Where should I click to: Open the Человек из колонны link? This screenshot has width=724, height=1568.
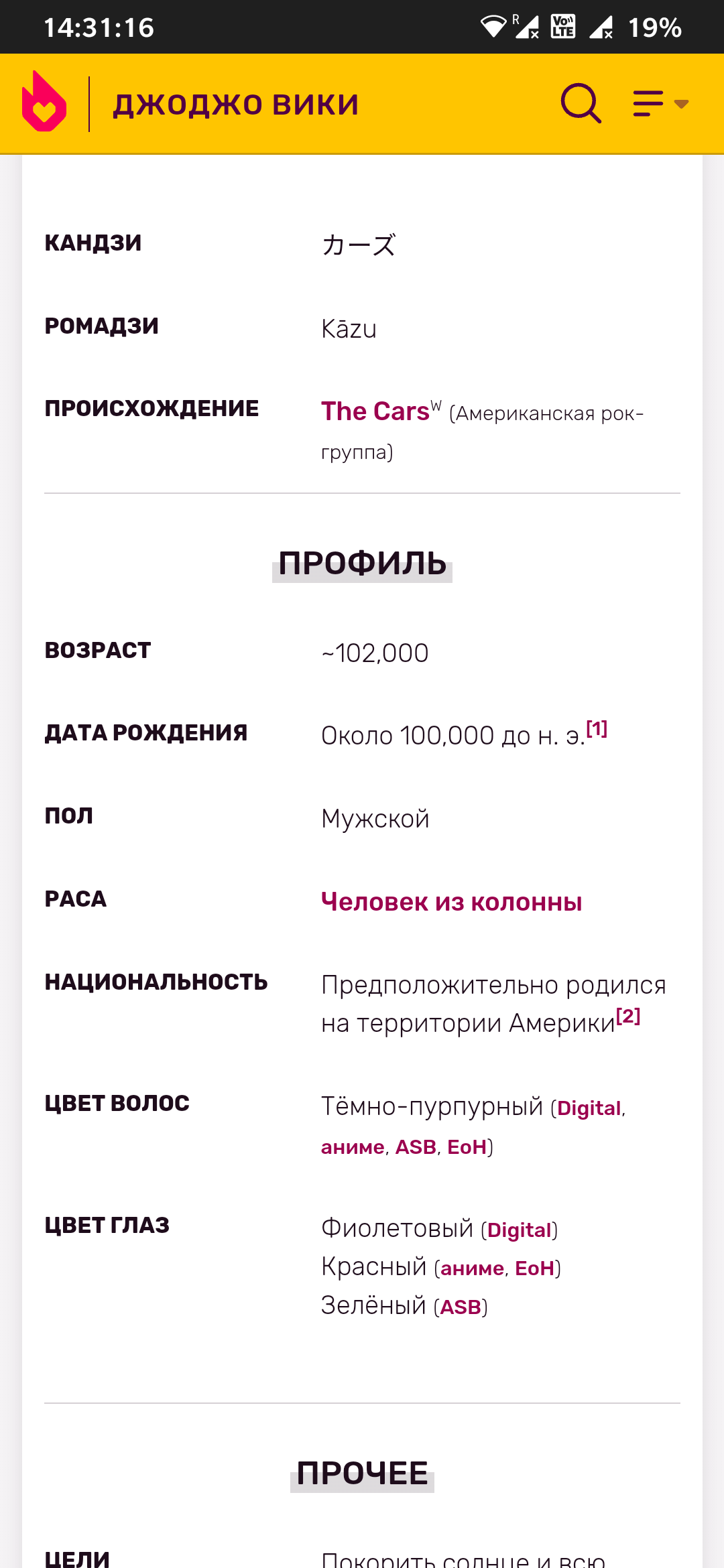451,902
